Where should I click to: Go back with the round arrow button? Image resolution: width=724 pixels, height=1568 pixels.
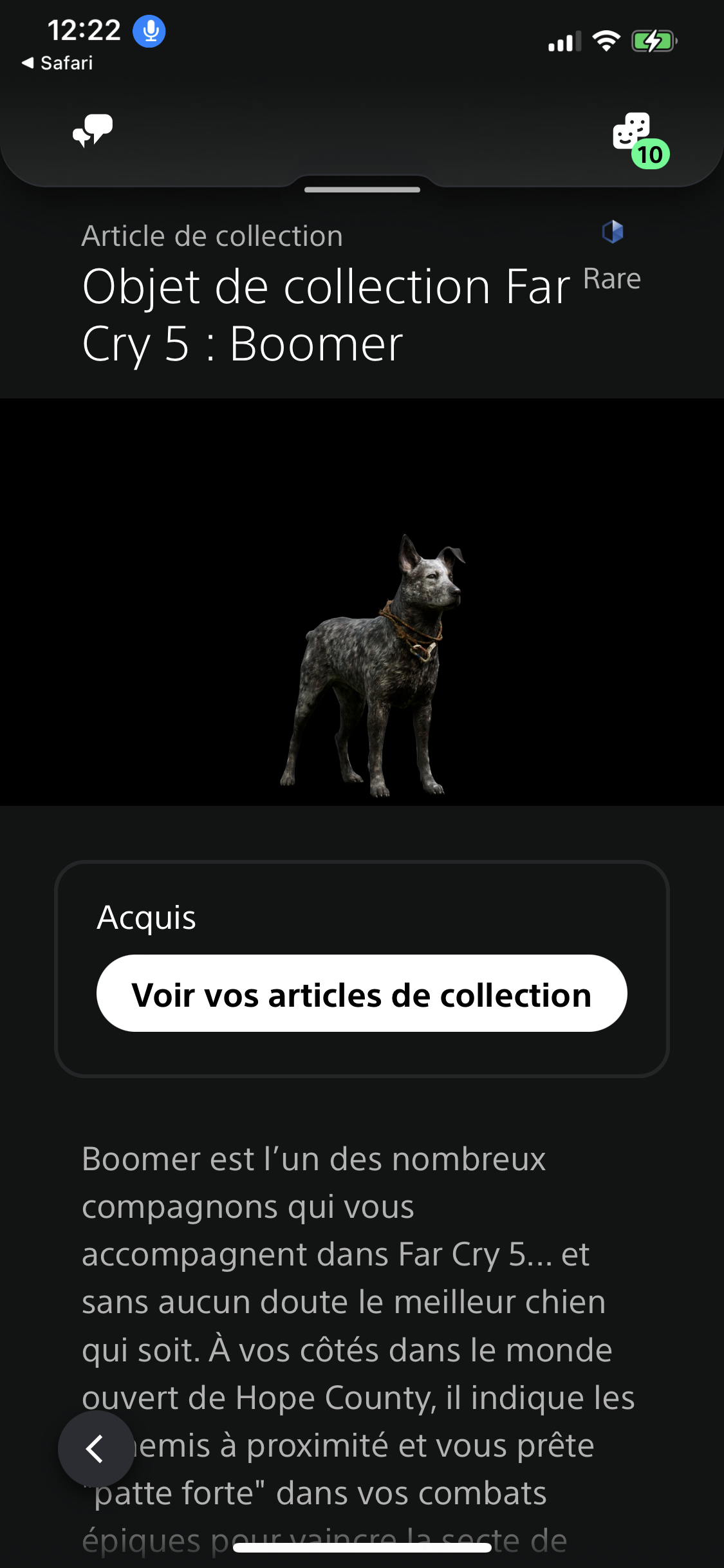(x=96, y=1449)
